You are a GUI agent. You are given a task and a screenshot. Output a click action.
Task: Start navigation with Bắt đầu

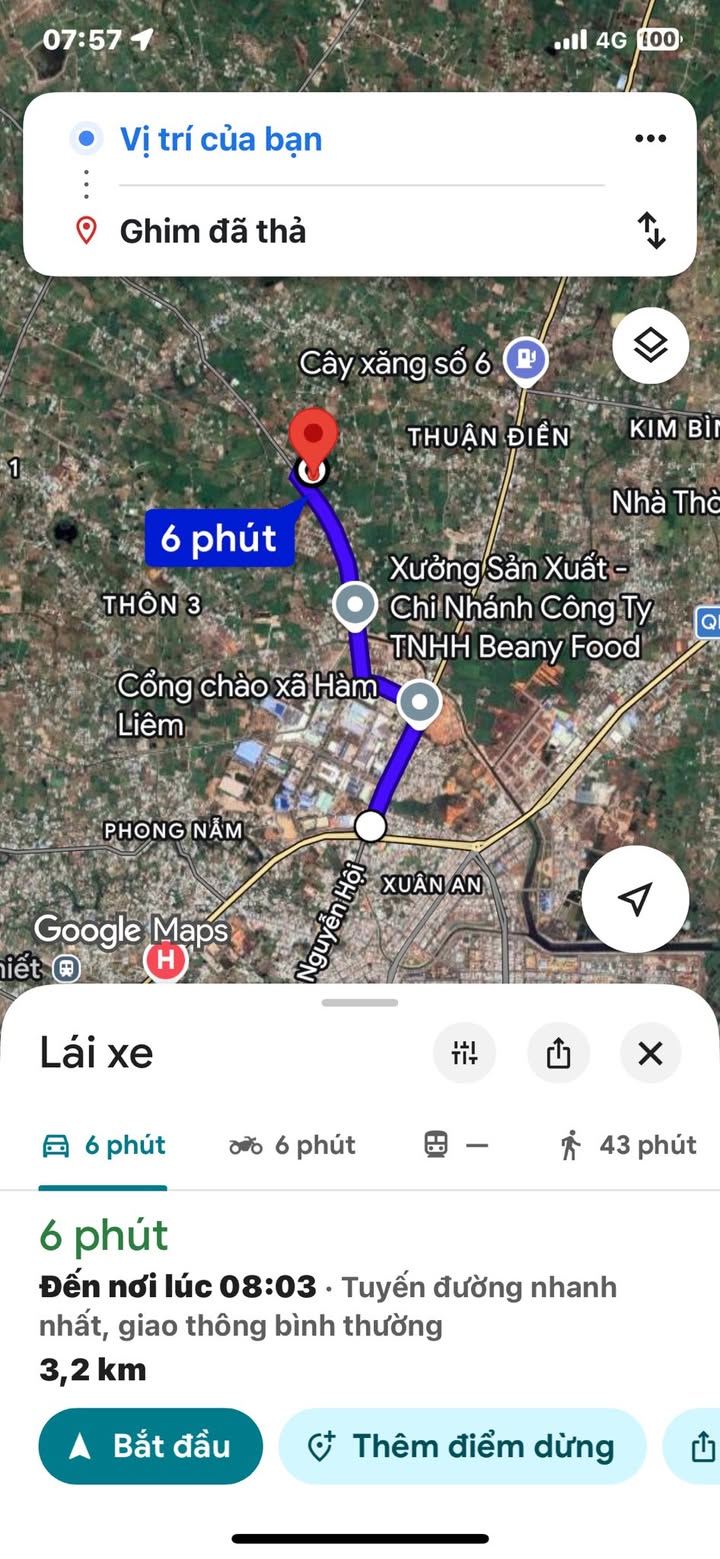(150, 1446)
